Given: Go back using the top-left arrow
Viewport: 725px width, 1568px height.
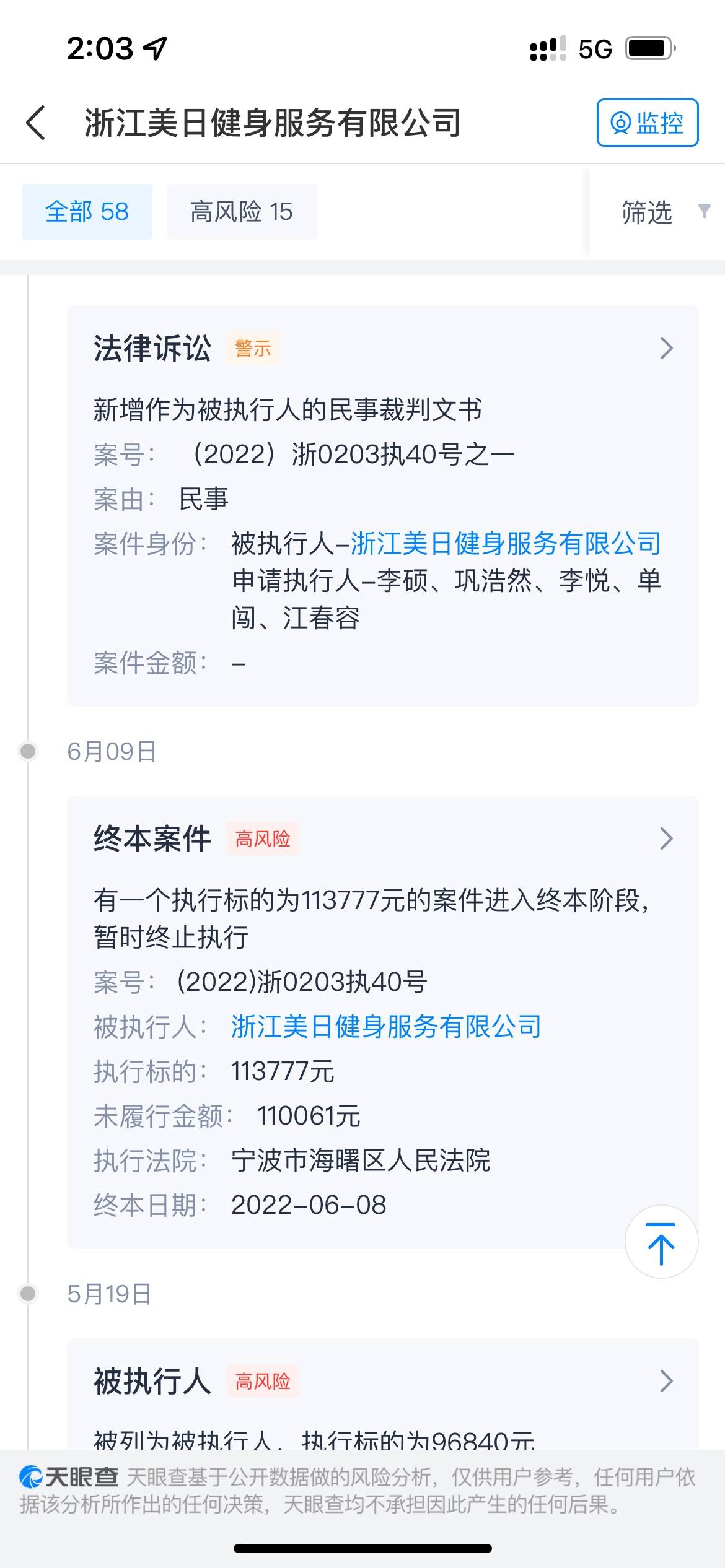Looking at the screenshot, I should pyautogui.click(x=36, y=123).
